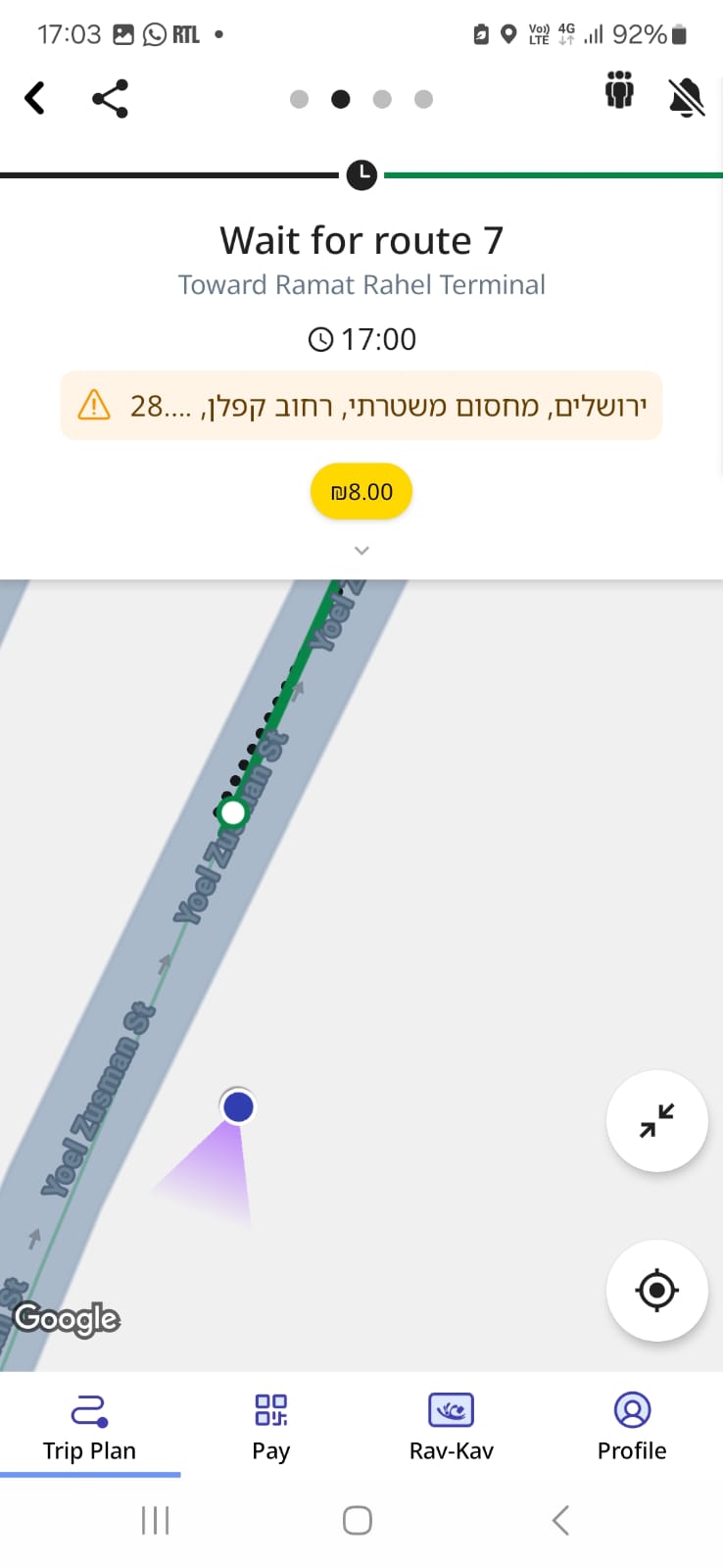
Task: Go back using the top-left arrow
Action: [35, 98]
